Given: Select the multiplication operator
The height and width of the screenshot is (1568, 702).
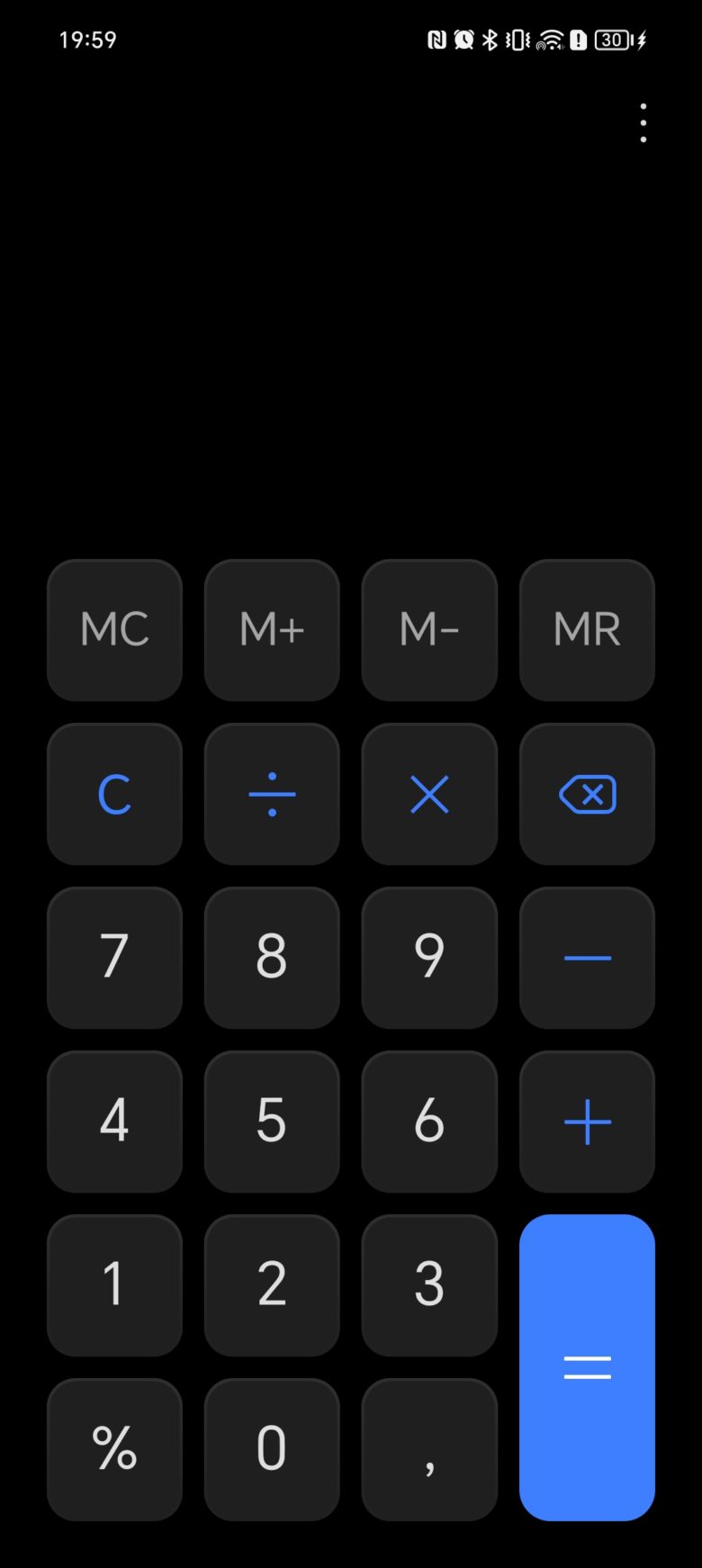Looking at the screenshot, I should click(x=429, y=794).
